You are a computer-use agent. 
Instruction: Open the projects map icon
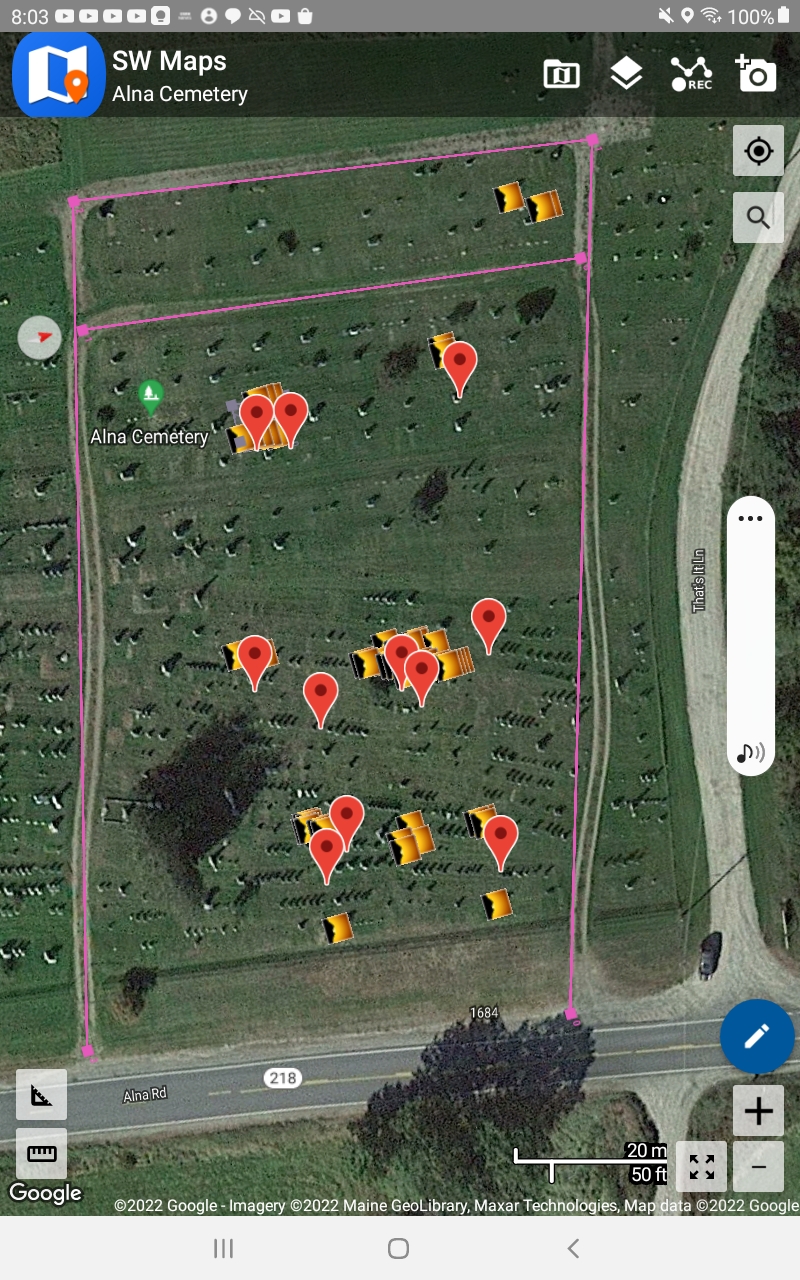coord(562,74)
